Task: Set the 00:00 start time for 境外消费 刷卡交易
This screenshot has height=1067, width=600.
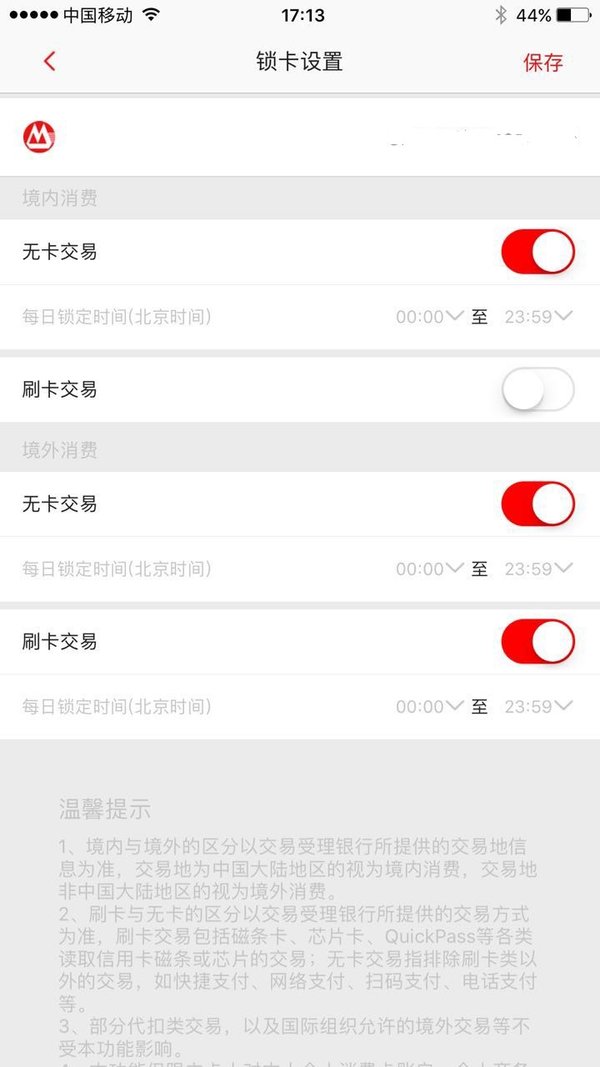Action: pos(430,706)
